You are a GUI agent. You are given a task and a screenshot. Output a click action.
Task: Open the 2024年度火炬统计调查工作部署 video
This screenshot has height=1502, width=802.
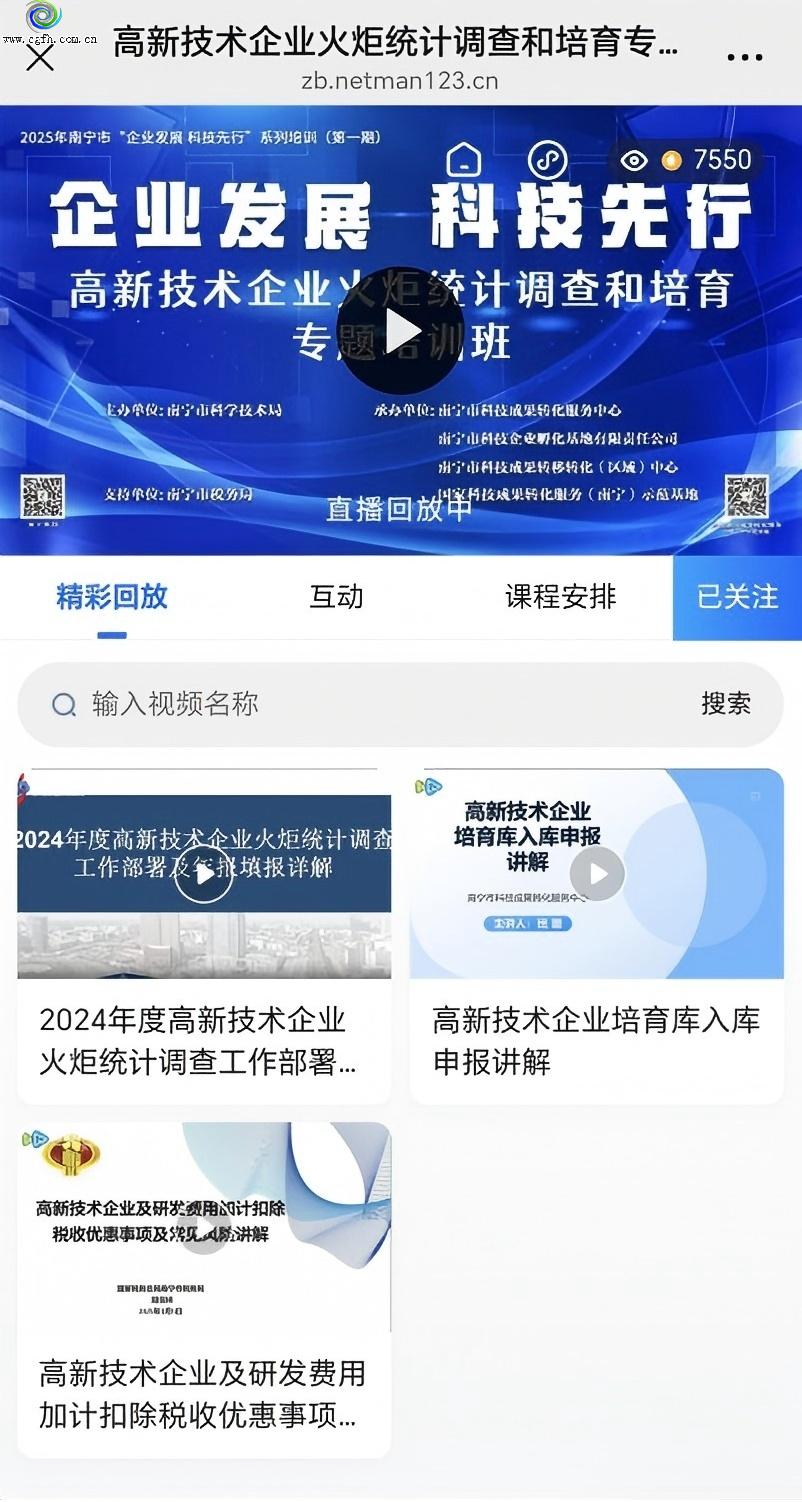tap(204, 936)
